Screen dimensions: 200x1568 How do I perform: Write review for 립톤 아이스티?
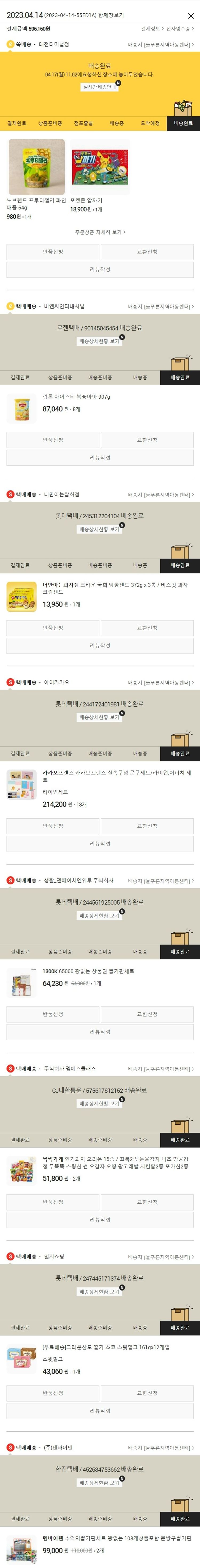[x=100, y=457]
